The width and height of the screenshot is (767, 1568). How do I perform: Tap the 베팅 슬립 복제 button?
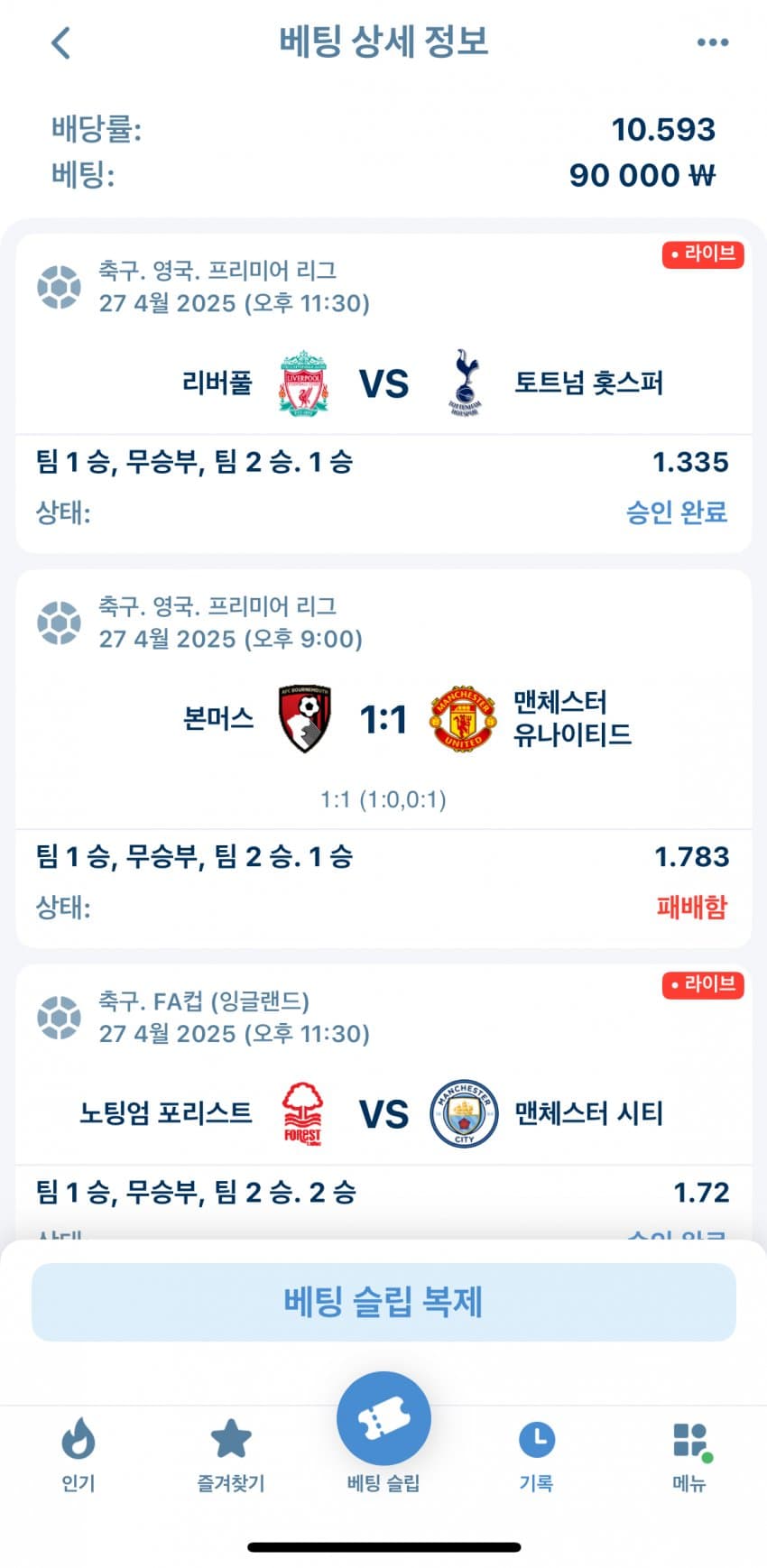pyautogui.click(x=383, y=1302)
